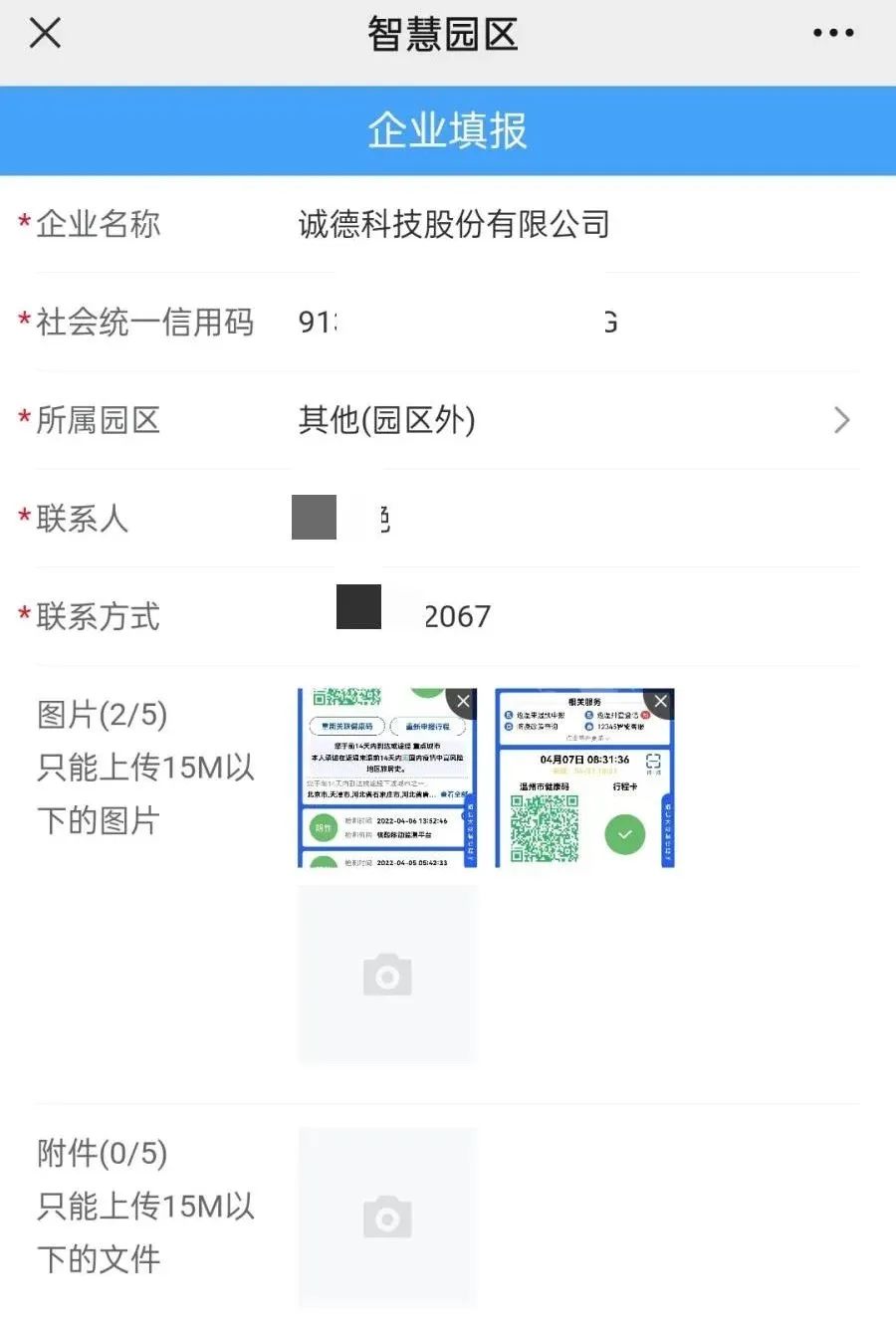
Task: Close the 智慧园区 page
Action: tap(46, 34)
